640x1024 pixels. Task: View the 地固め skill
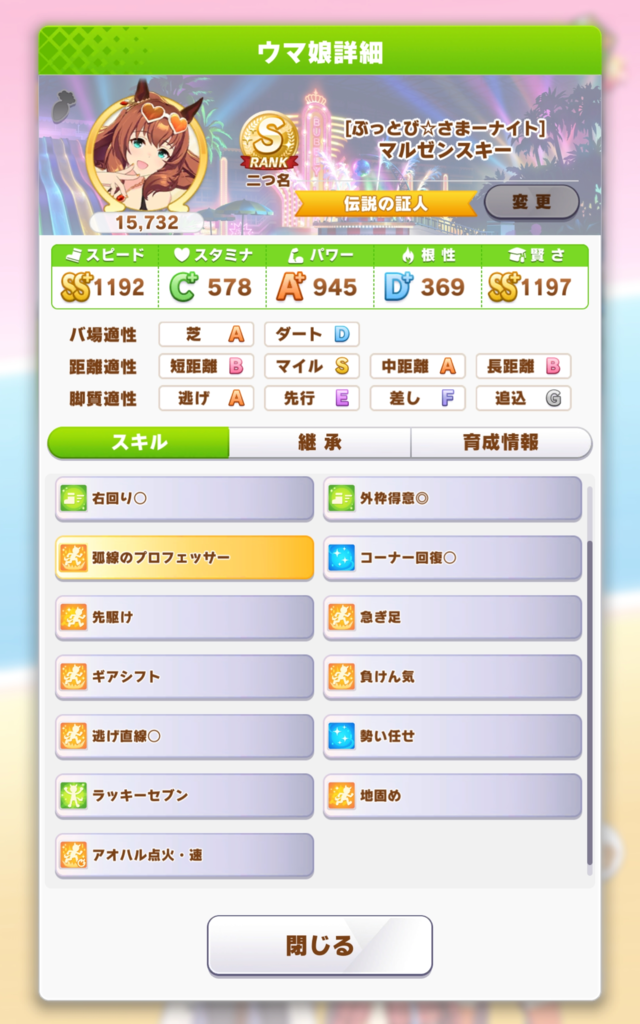click(x=452, y=796)
